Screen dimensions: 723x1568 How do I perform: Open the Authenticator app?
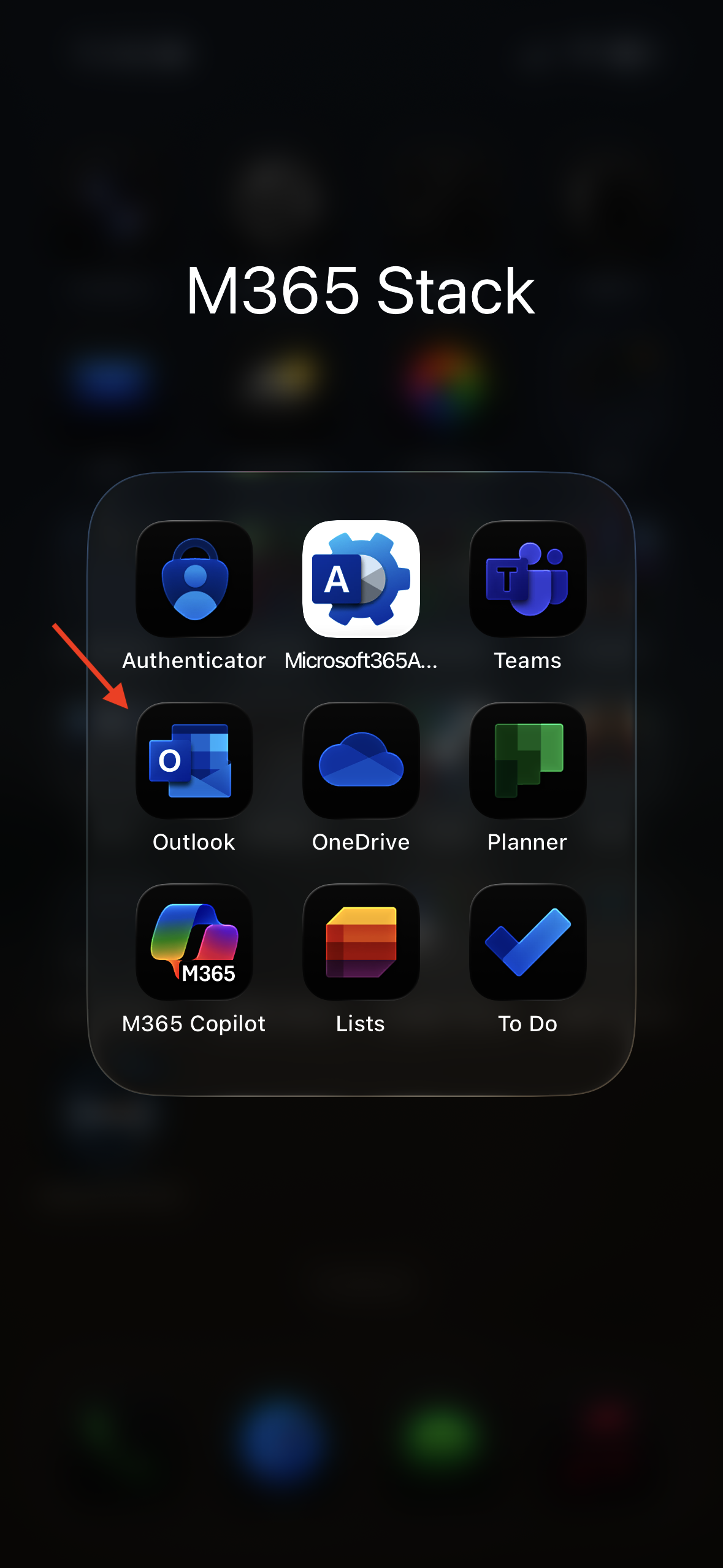[194, 579]
